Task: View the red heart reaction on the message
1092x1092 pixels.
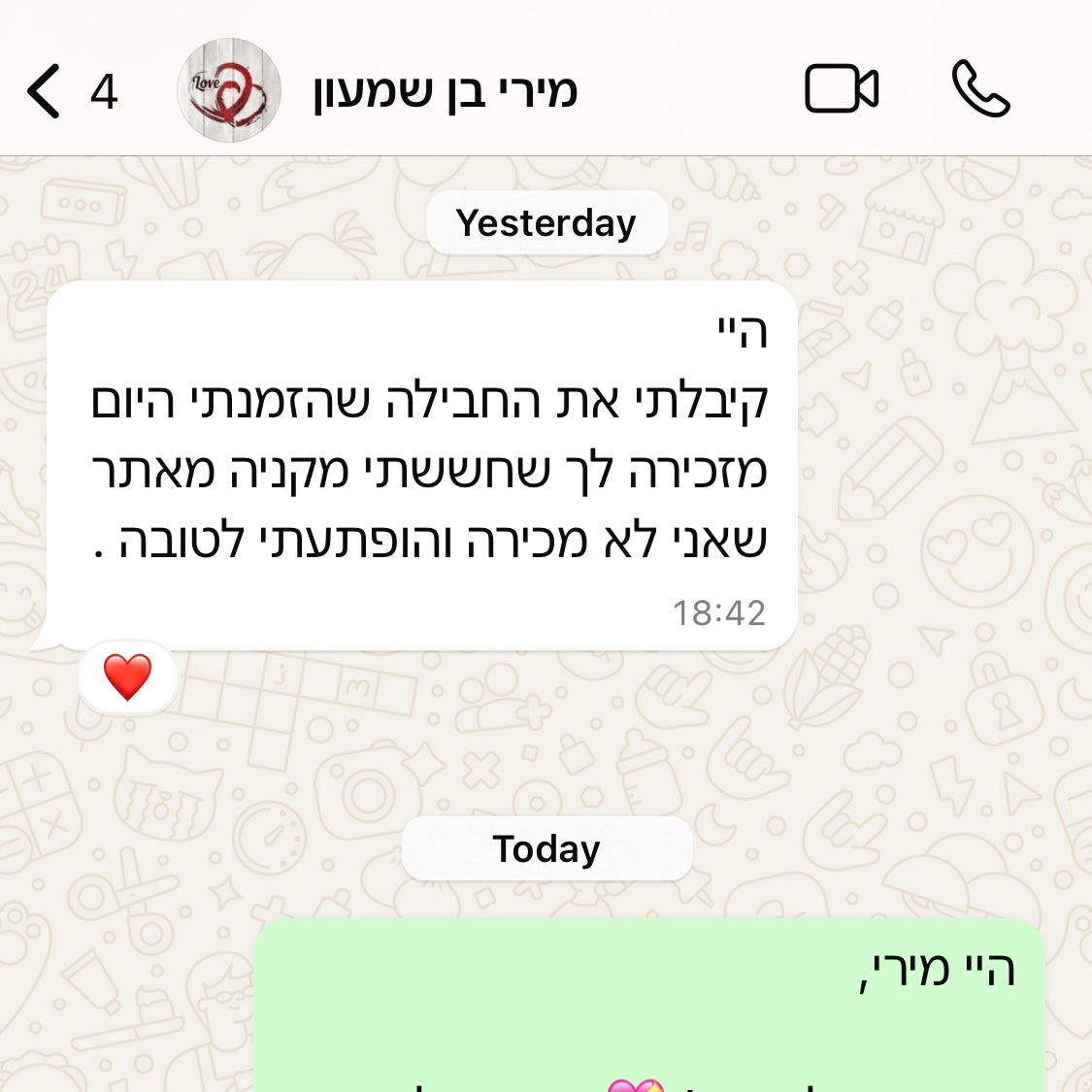Action: pos(128,677)
